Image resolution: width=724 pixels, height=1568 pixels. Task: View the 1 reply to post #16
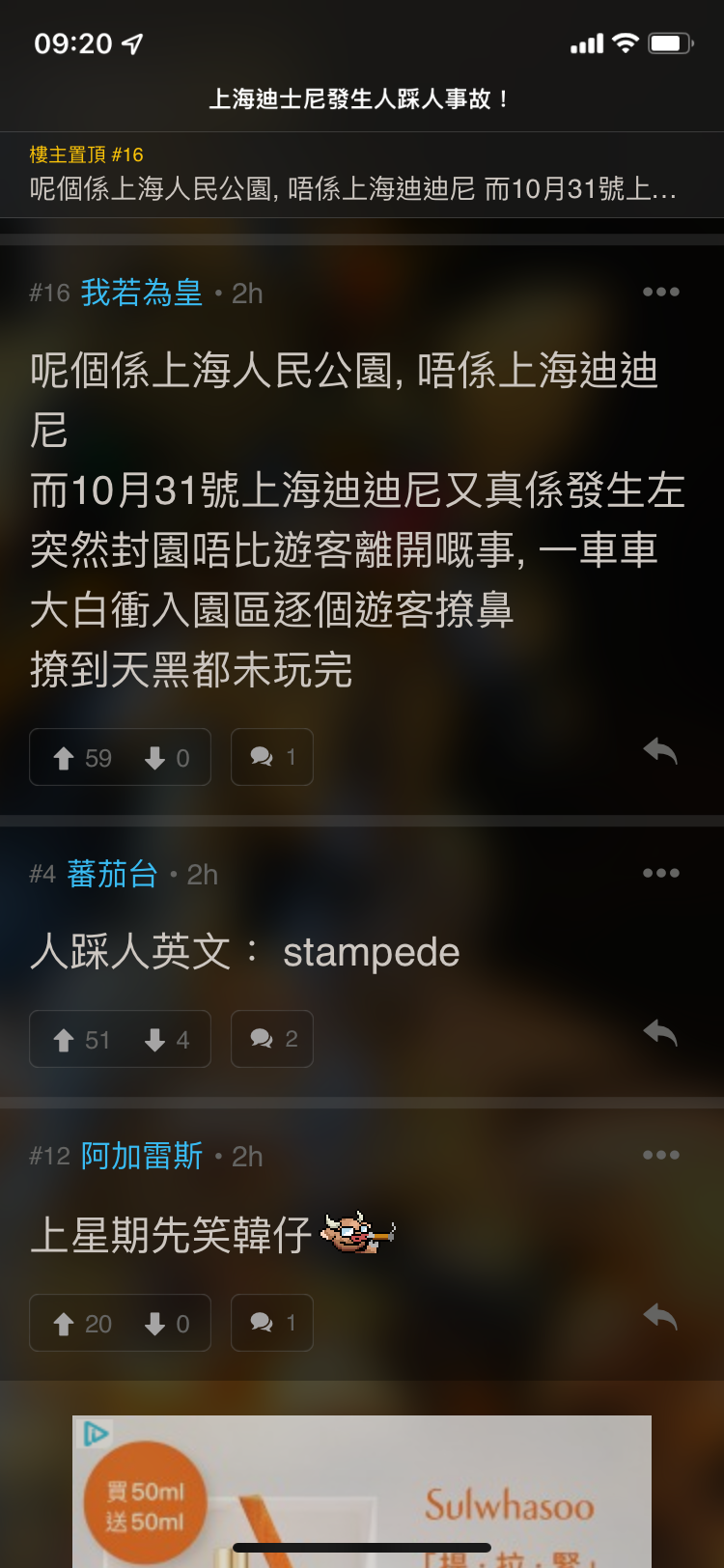(272, 757)
